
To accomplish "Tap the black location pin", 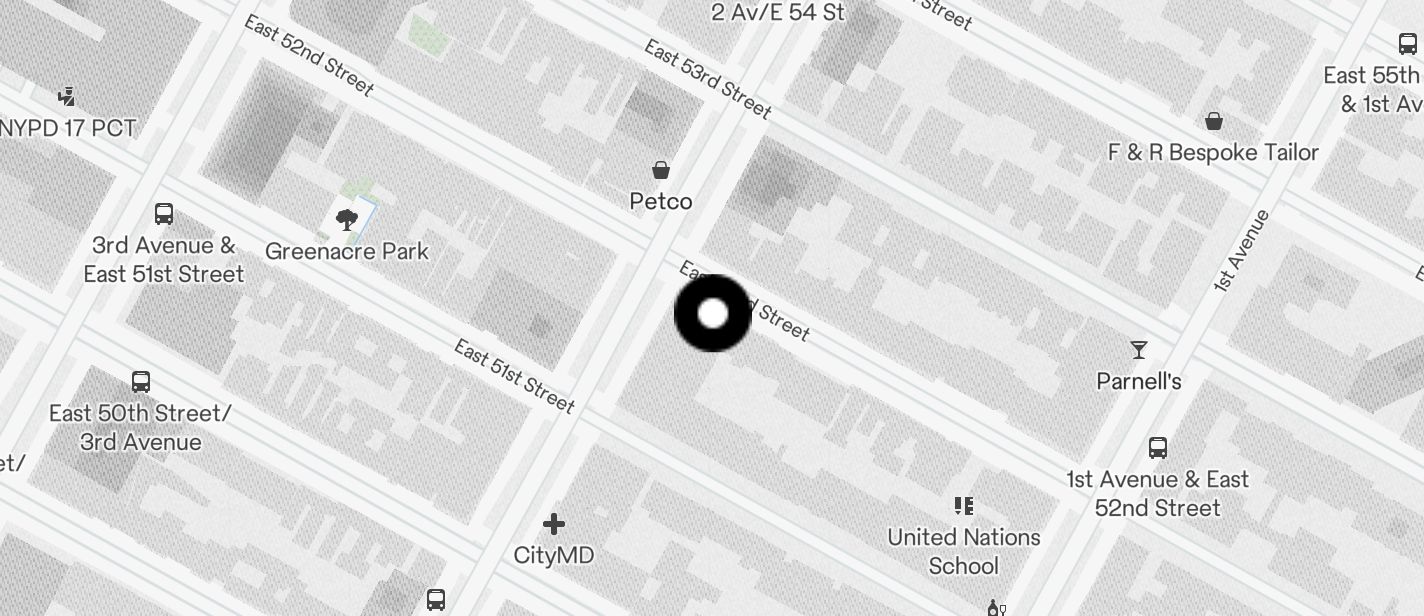I will point(713,314).
